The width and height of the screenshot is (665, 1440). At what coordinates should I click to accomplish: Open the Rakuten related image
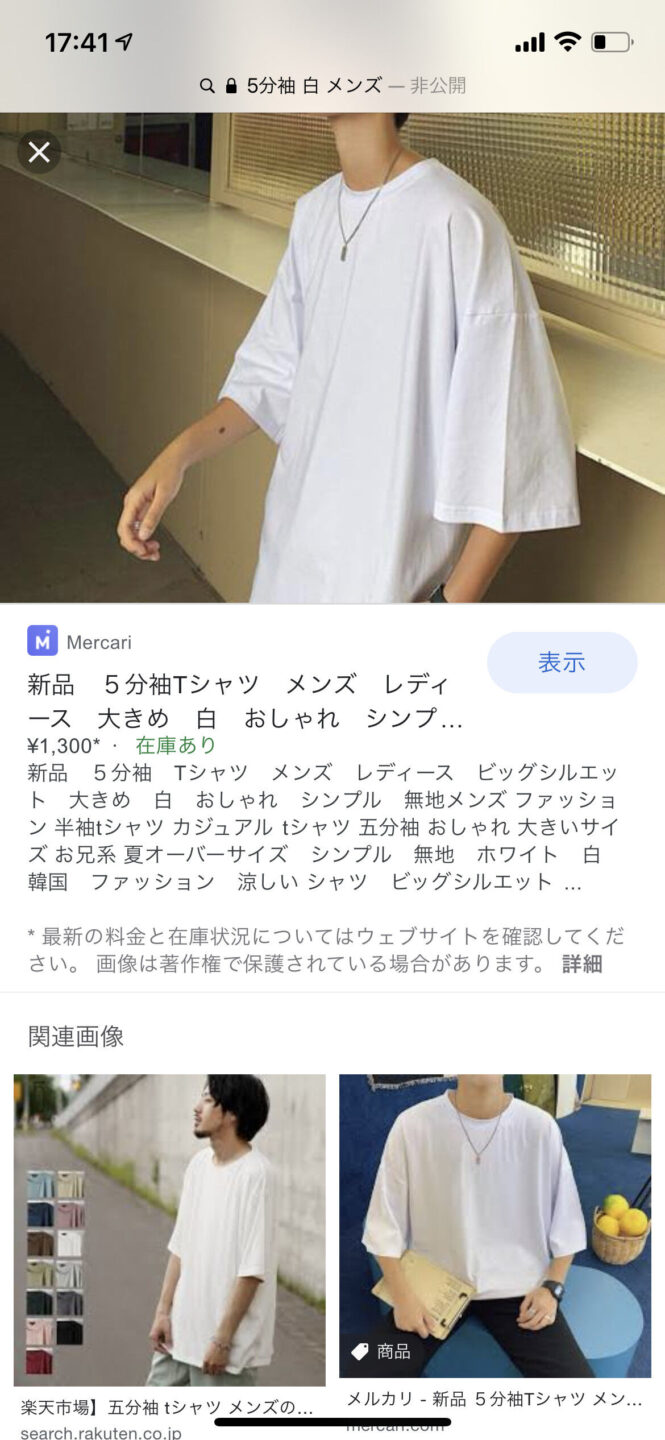(x=169, y=1229)
